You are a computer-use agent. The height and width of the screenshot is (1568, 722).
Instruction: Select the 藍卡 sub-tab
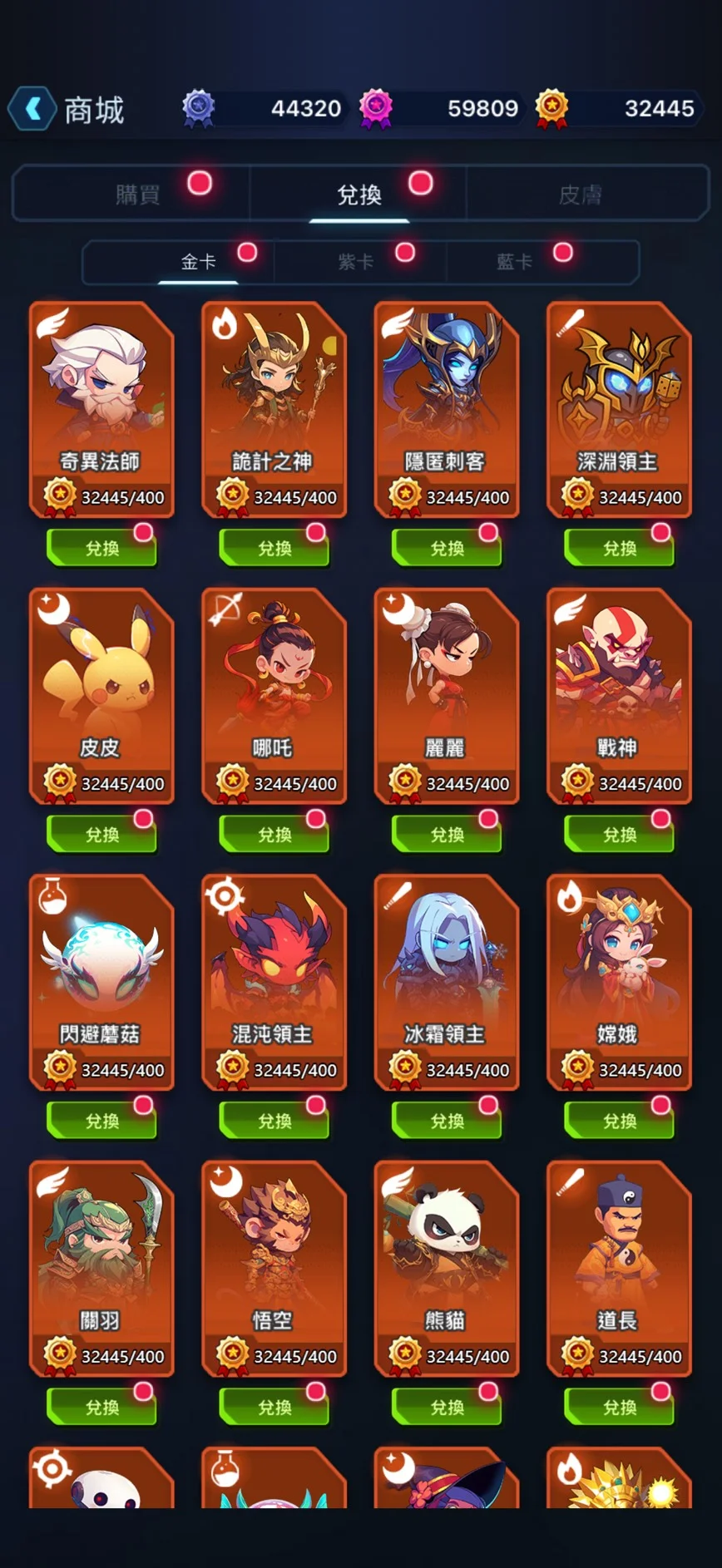coord(514,262)
